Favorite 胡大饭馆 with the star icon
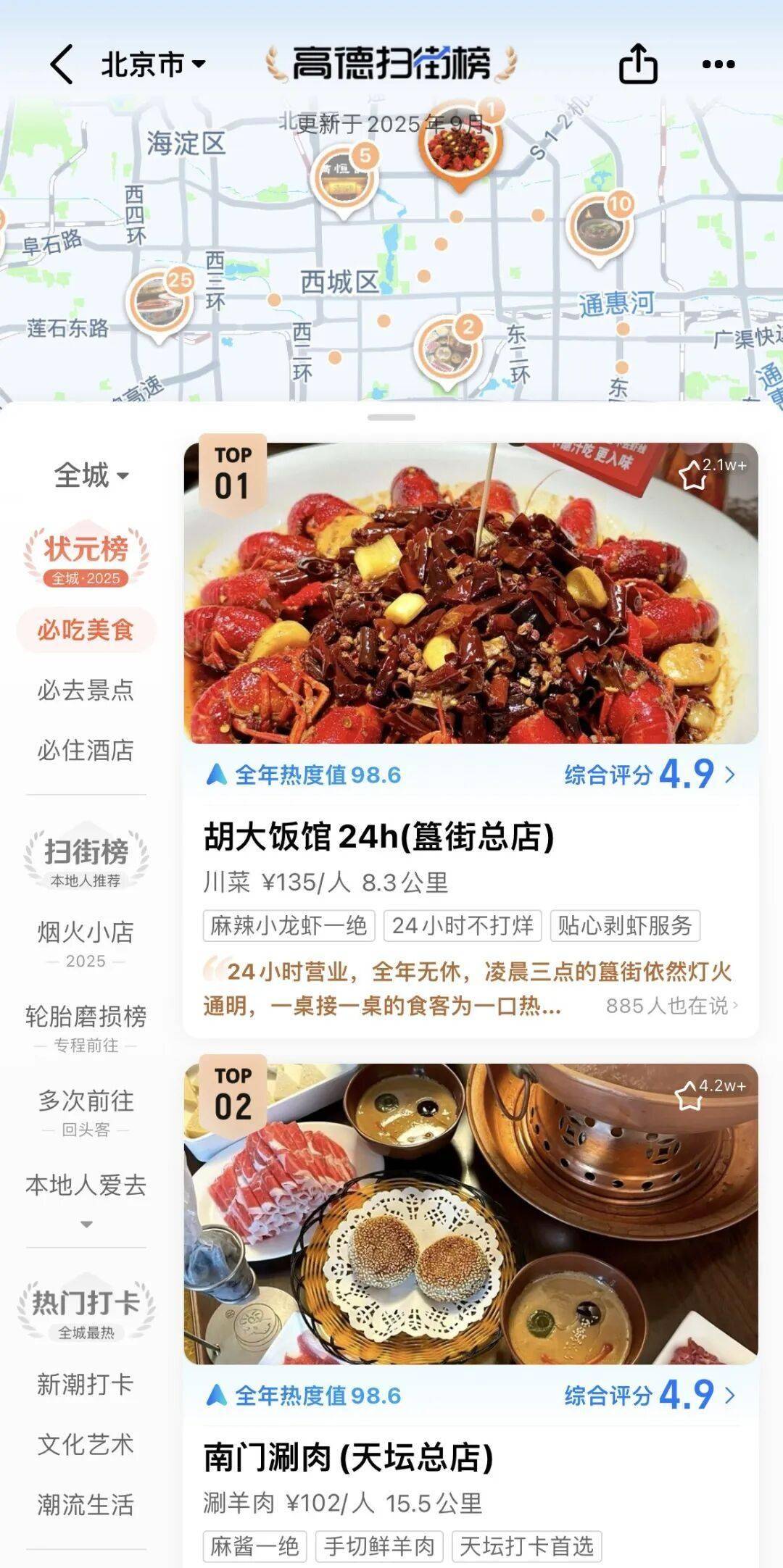783x1568 pixels. point(692,476)
